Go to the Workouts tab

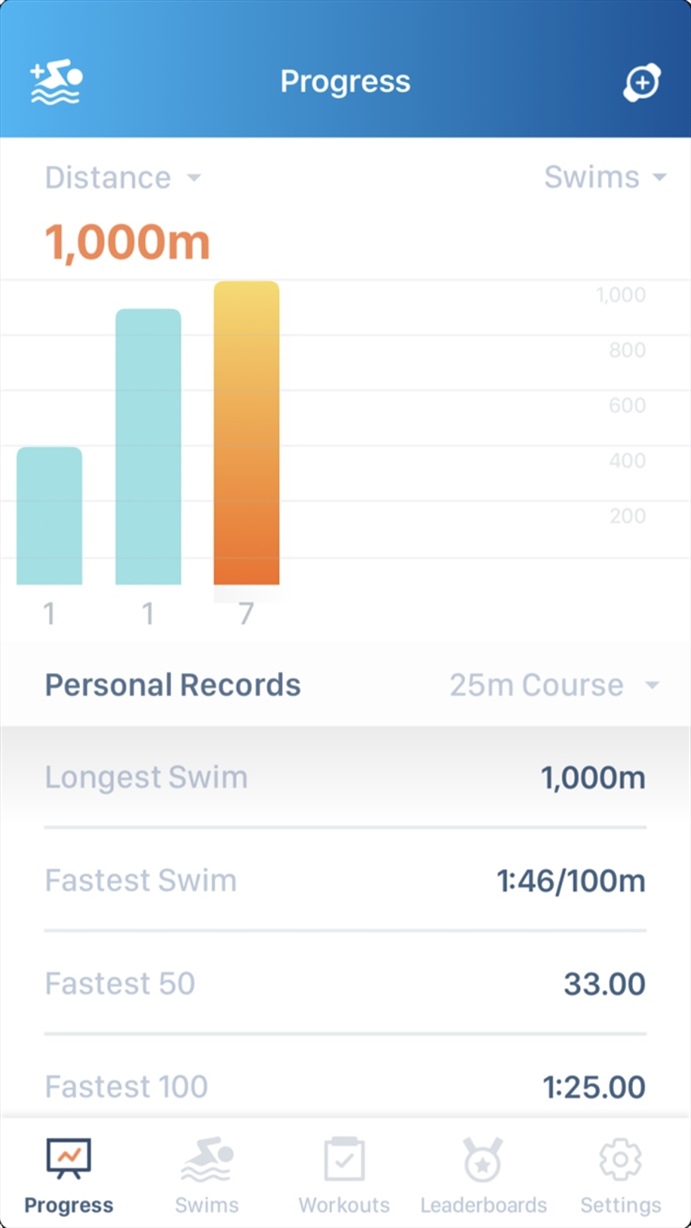pyautogui.click(x=344, y=1176)
